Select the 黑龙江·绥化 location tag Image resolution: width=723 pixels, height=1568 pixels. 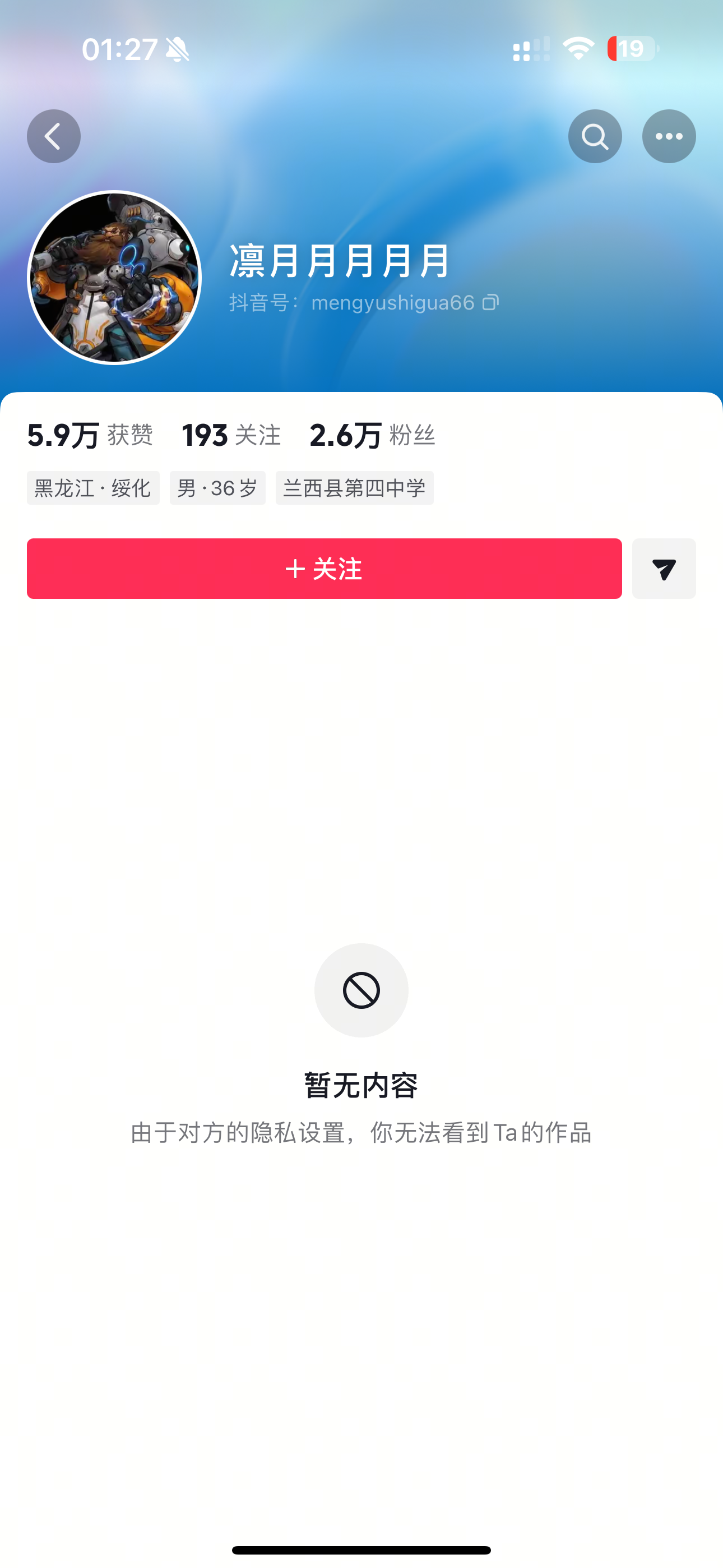coord(92,487)
